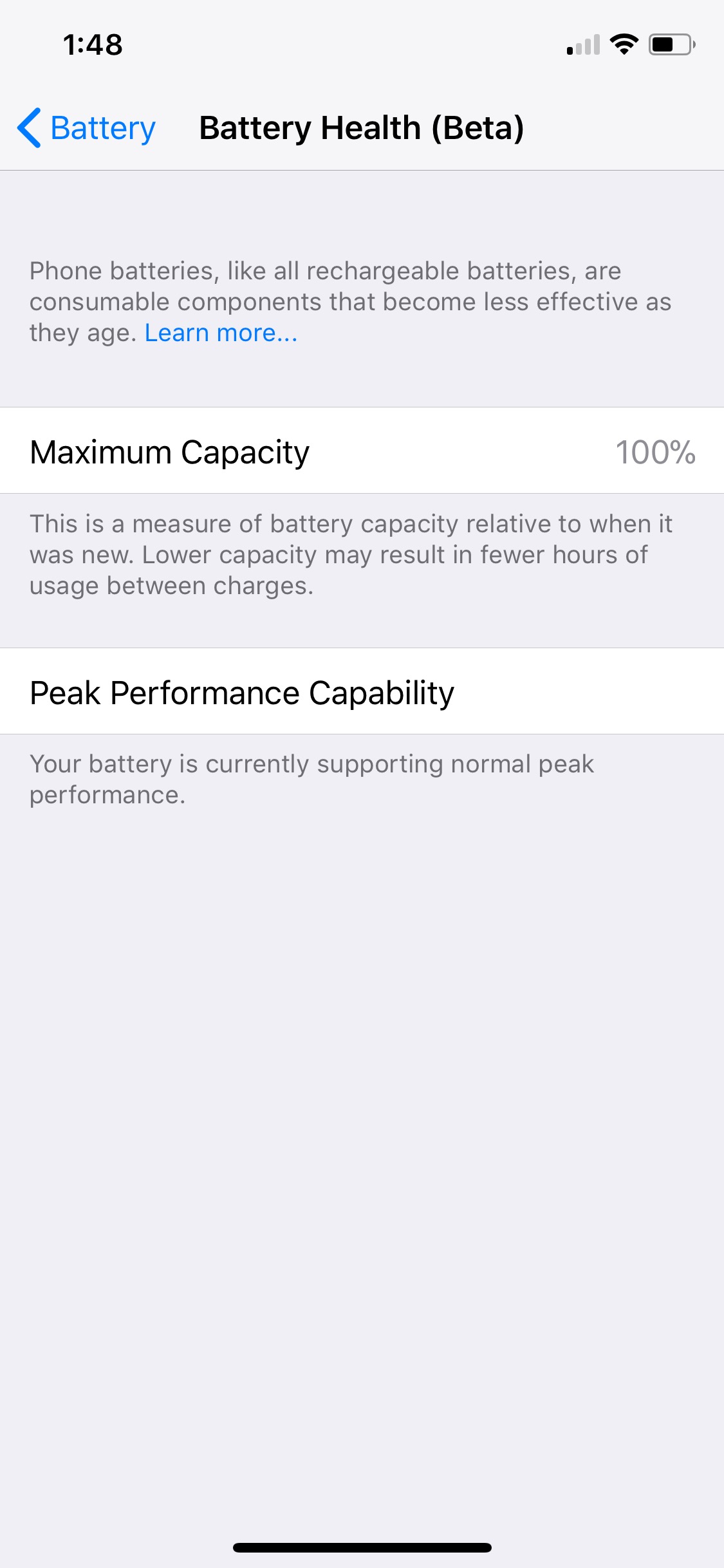Select the Battery menu item
This screenshot has height=1568, width=724.
(102, 128)
